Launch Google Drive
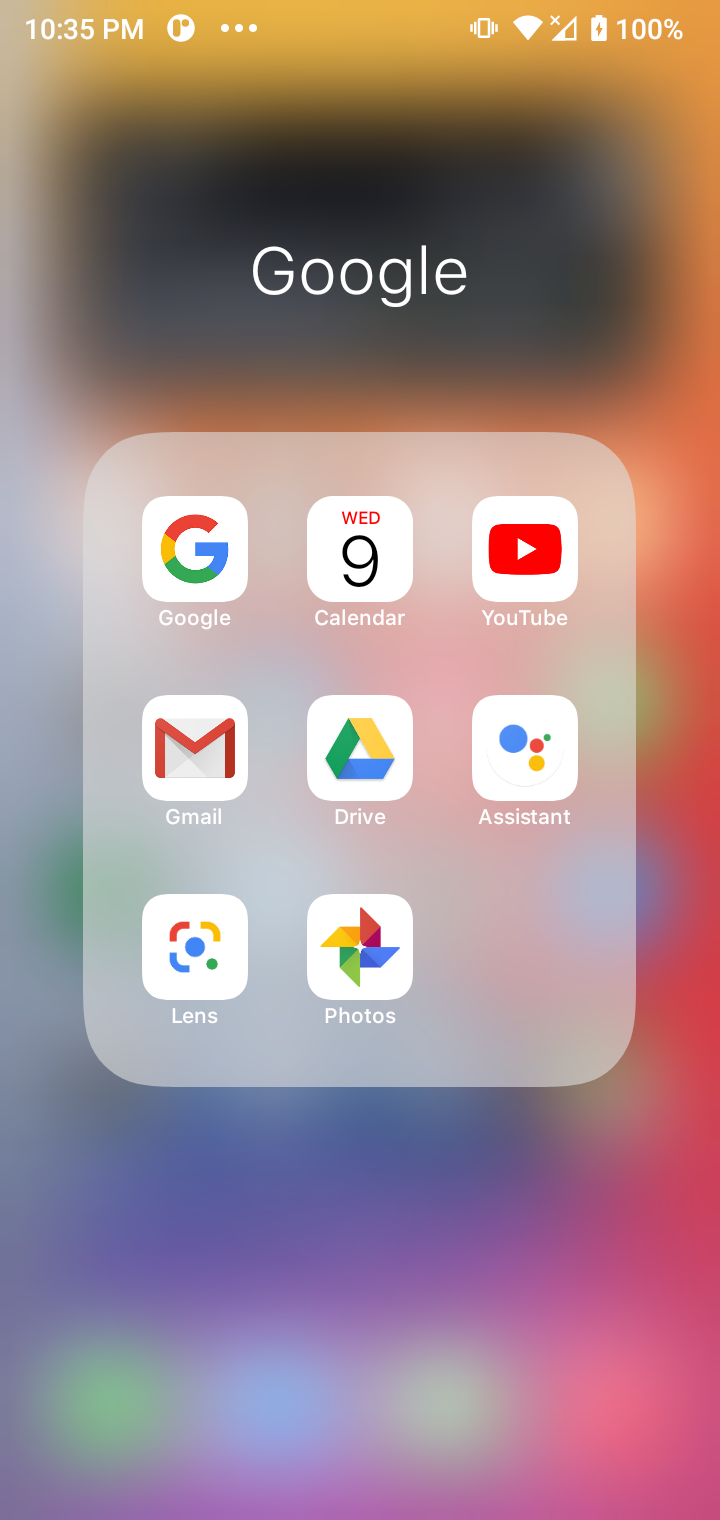 pyautogui.click(x=360, y=748)
